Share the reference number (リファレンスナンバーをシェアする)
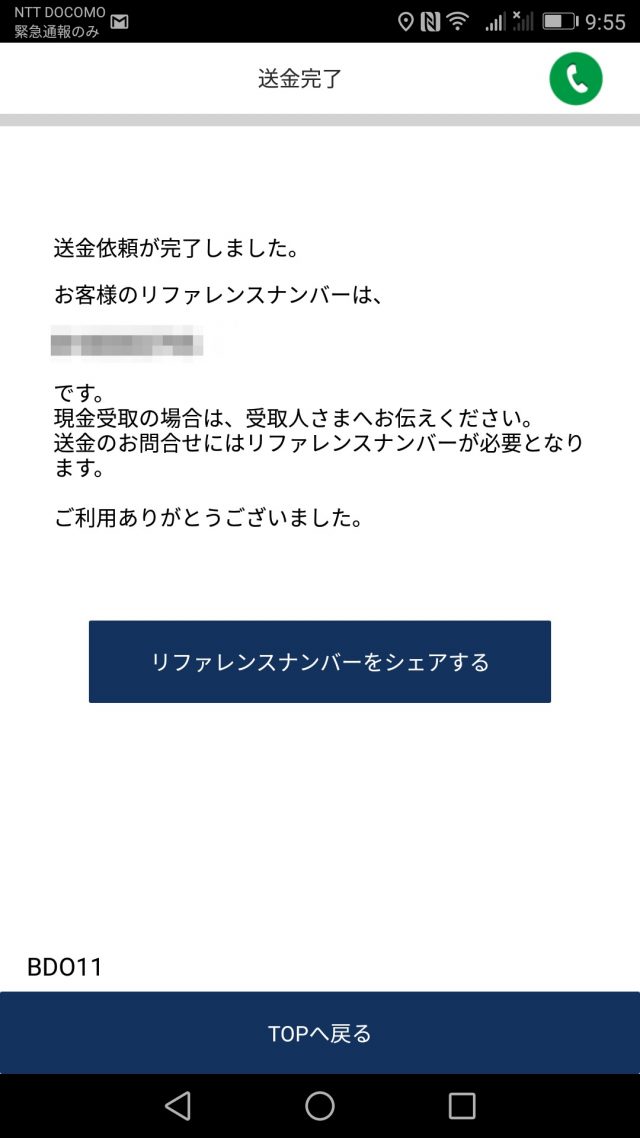 point(320,662)
